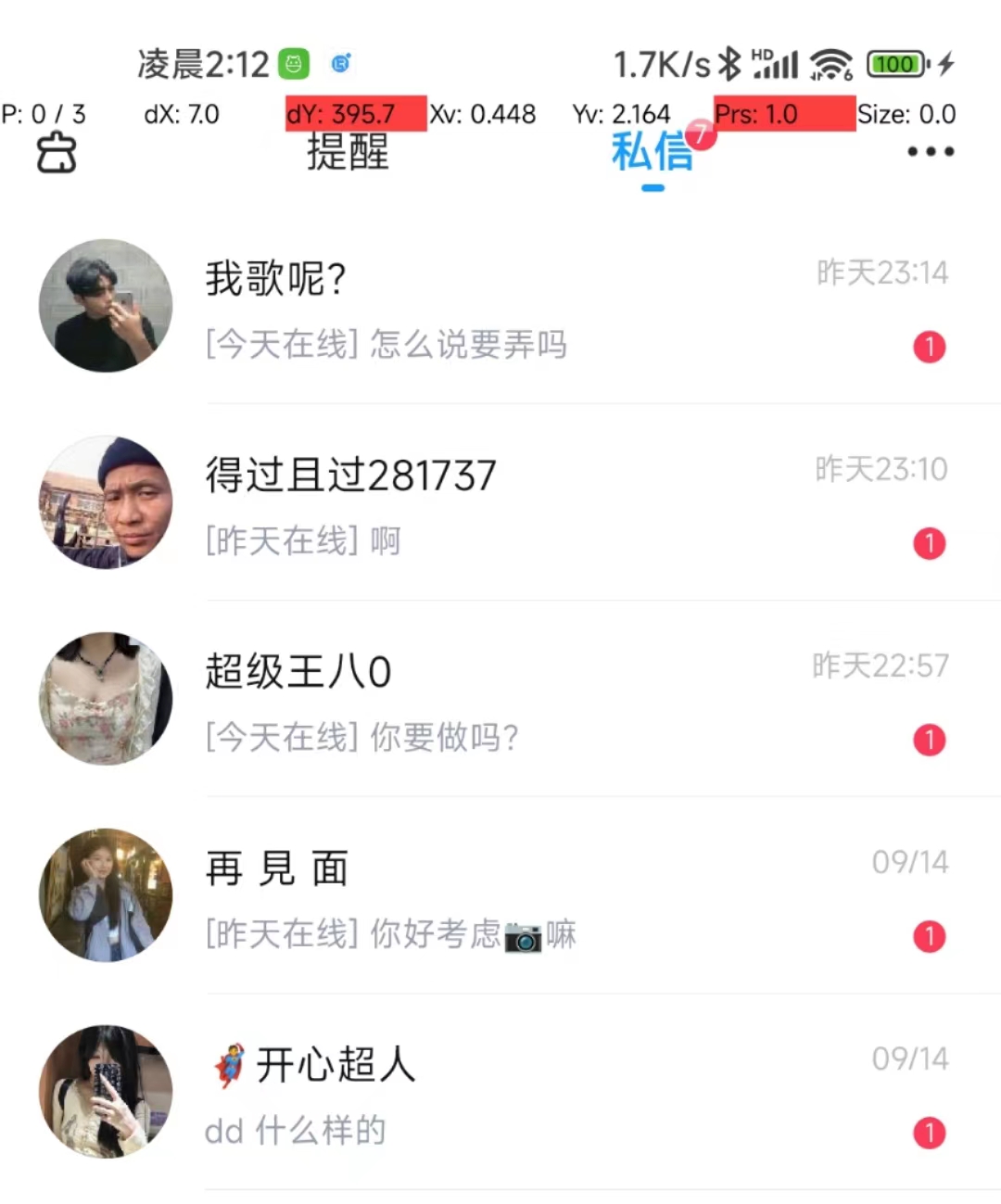The image size is (1001, 1204).
Task: Tap the red 7 badge on 私信
Action: [702, 135]
